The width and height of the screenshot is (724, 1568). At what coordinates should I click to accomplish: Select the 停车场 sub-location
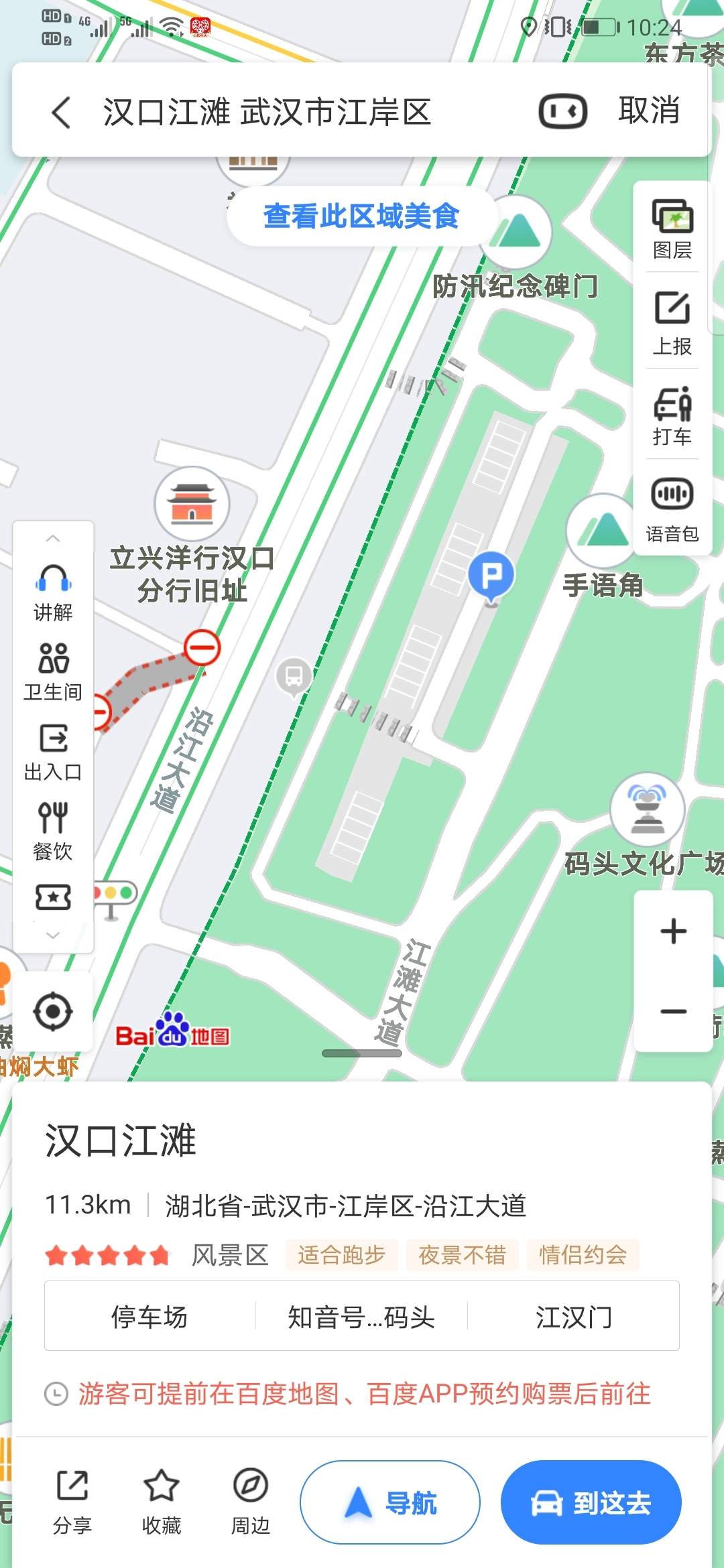(149, 1317)
